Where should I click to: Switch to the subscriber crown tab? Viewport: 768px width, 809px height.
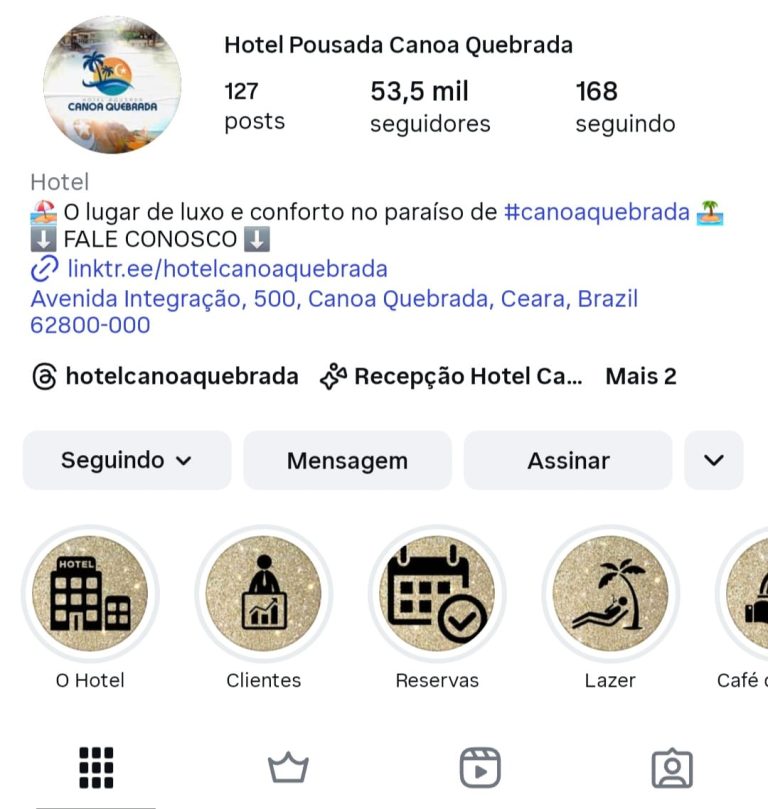coord(288,768)
